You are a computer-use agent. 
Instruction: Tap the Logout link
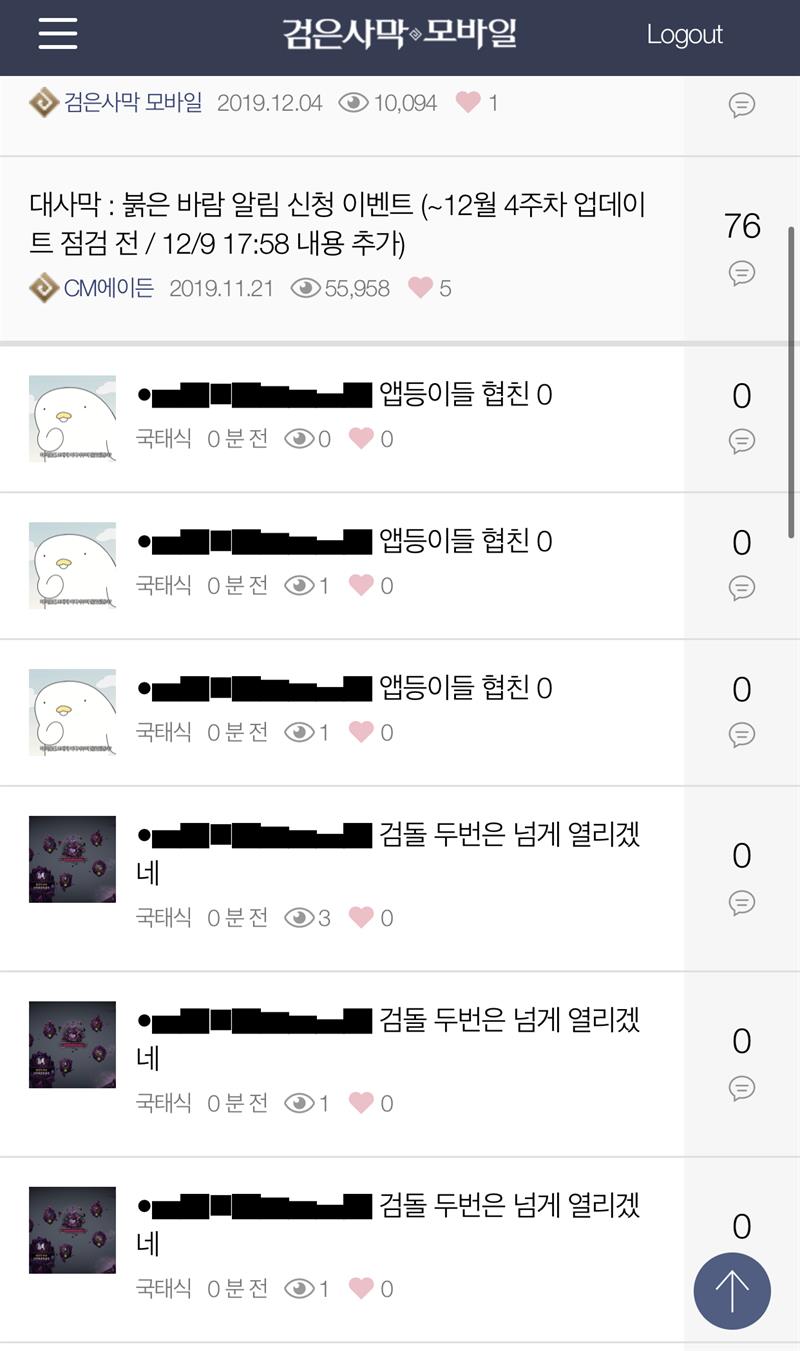click(684, 35)
